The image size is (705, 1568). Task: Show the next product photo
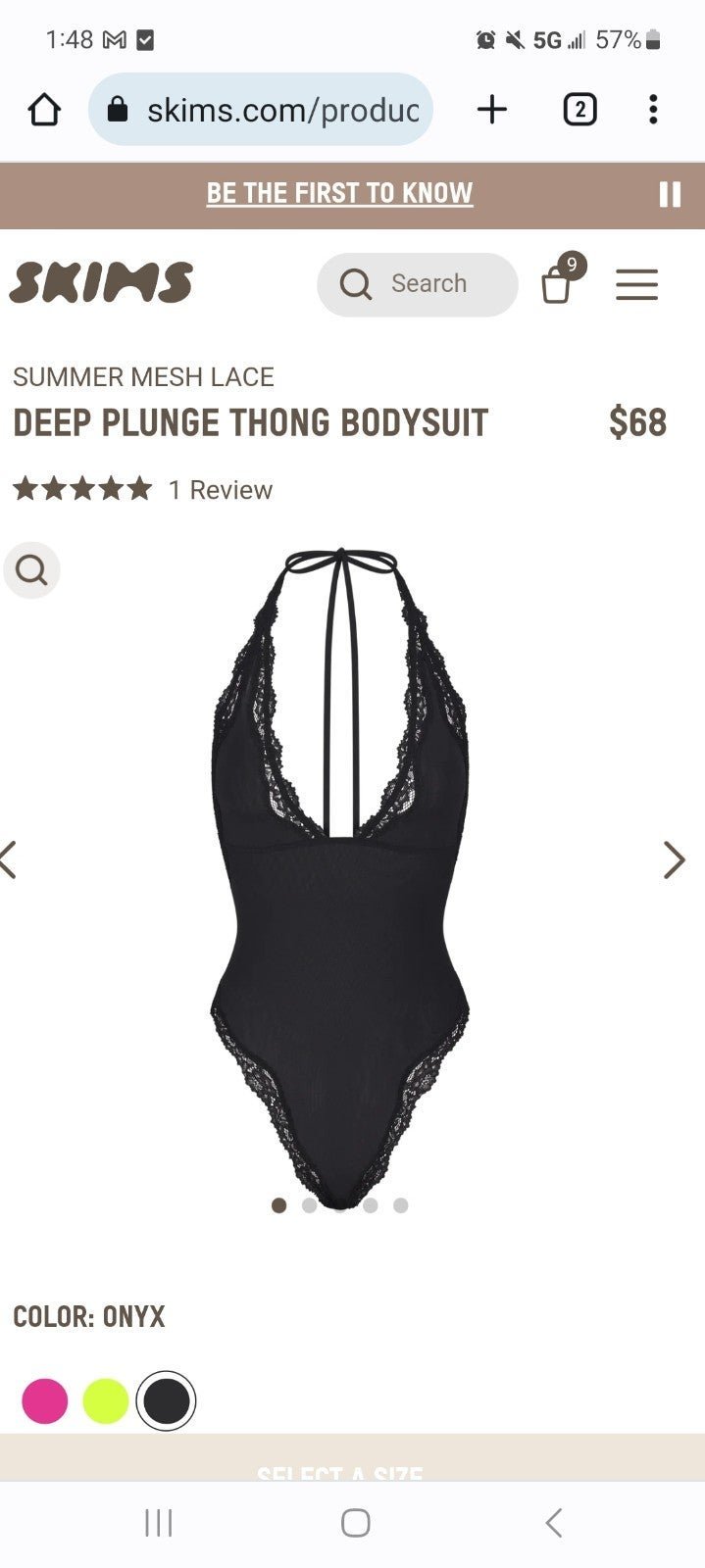pyautogui.click(x=674, y=860)
